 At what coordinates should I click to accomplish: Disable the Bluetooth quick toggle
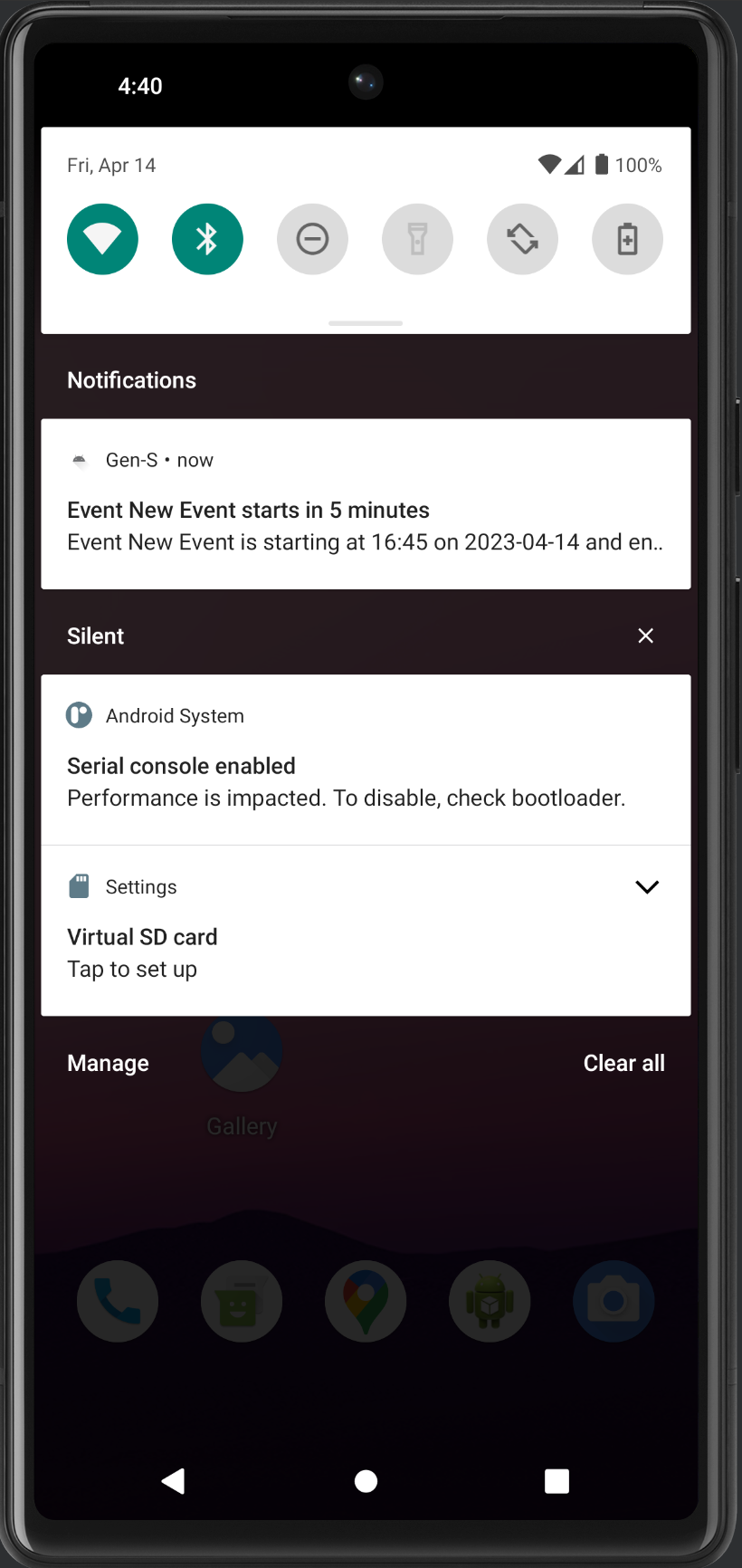point(207,239)
